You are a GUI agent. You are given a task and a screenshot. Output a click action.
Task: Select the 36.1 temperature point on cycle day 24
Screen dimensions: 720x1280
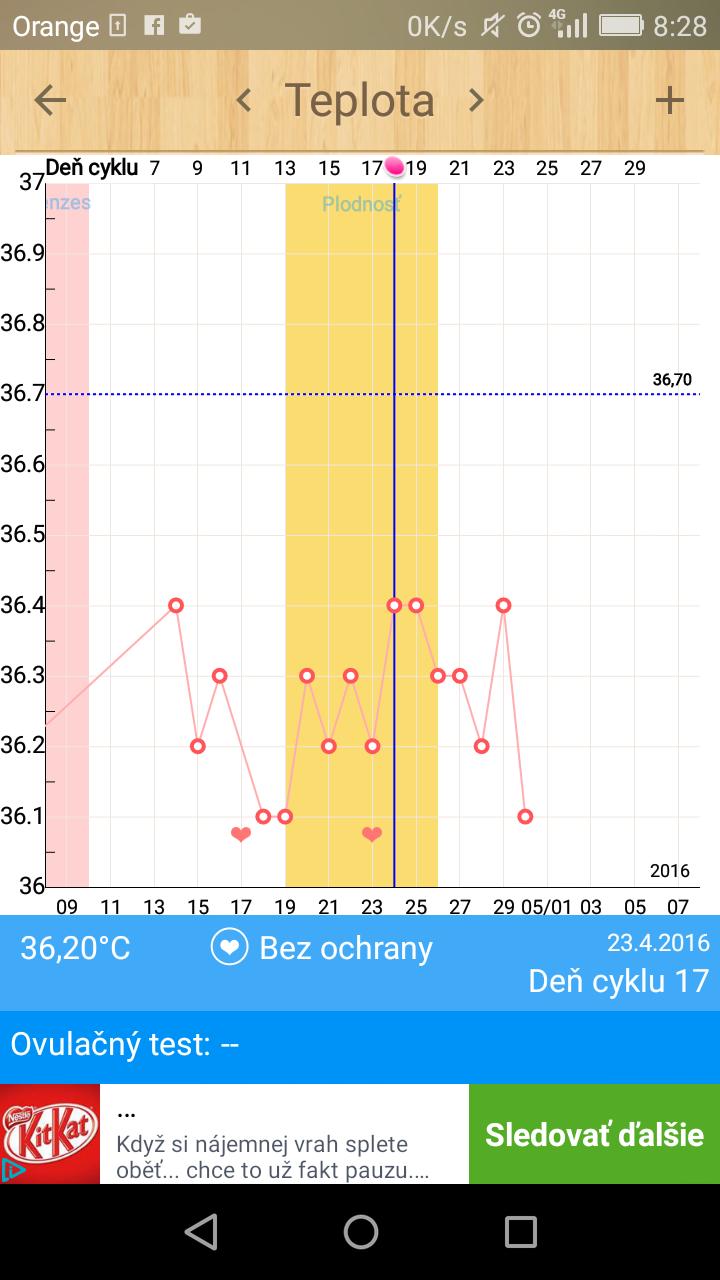pyautogui.click(x=525, y=816)
